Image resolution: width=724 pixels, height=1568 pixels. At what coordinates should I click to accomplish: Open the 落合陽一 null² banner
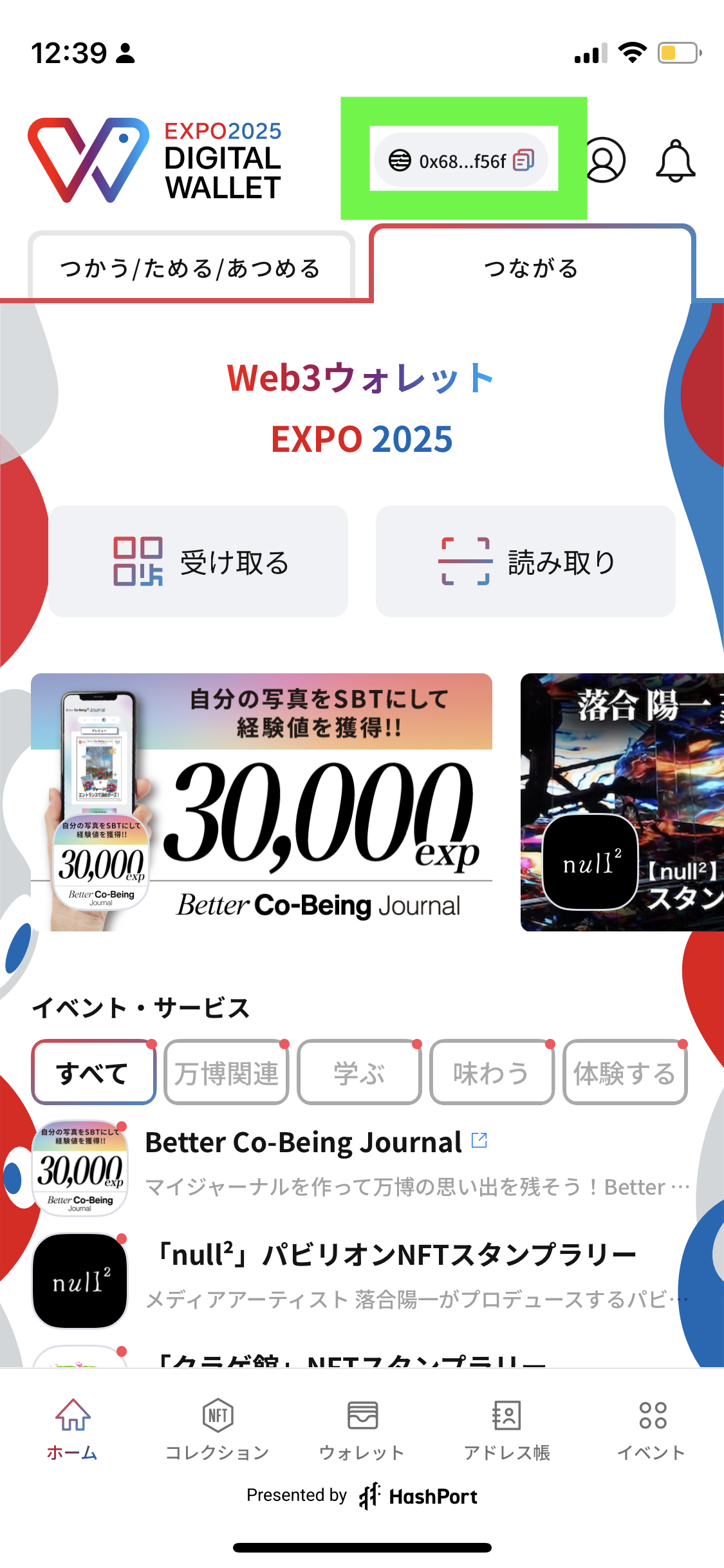(622, 802)
